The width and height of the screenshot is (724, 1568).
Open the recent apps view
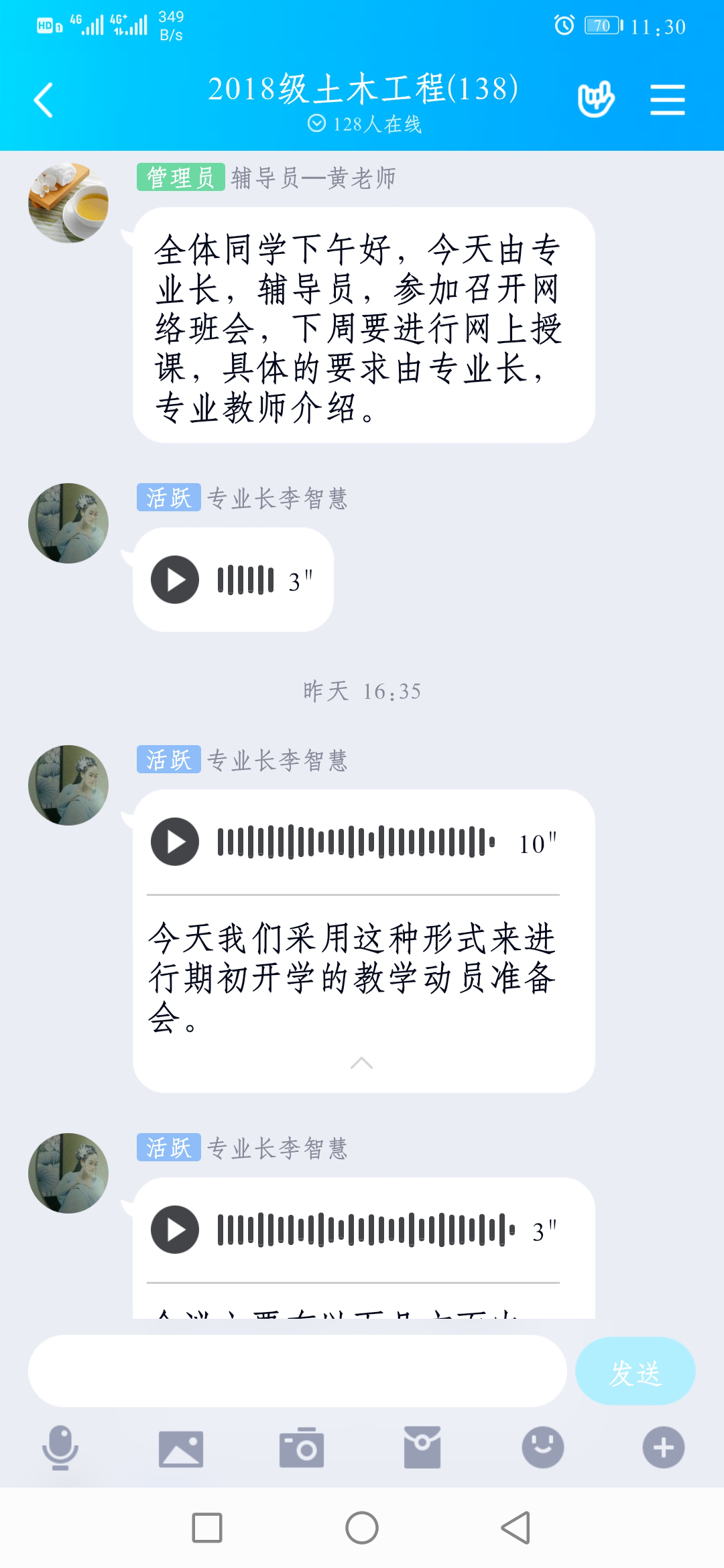[207, 1528]
